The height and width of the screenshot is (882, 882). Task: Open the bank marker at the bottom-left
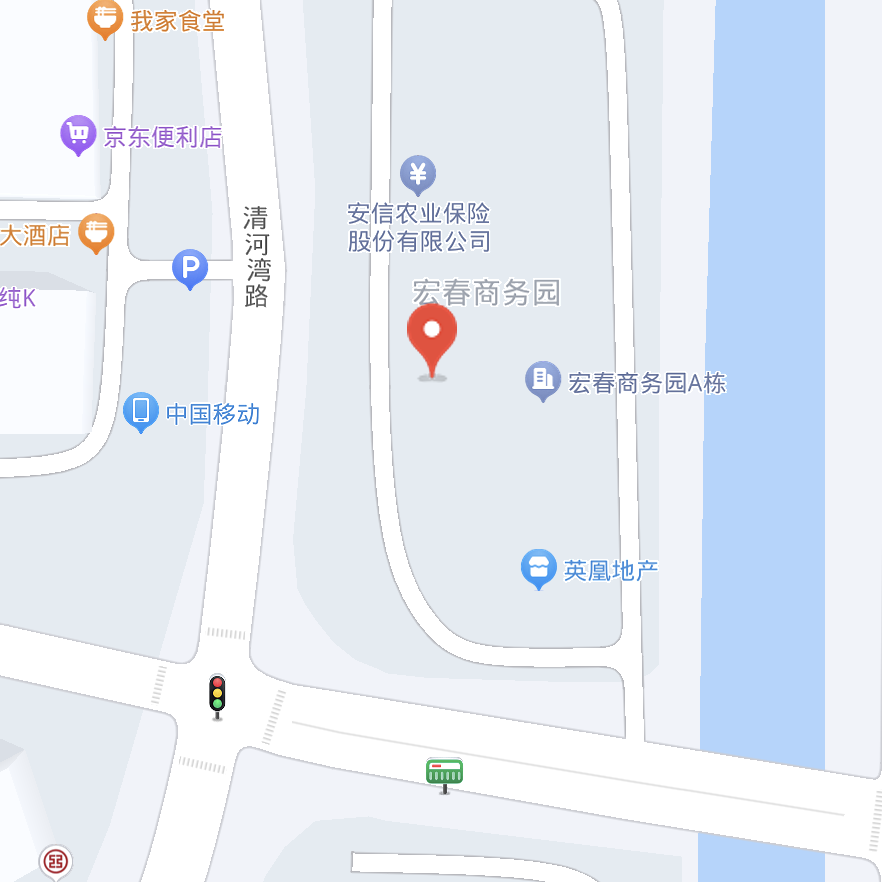(56, 860)
